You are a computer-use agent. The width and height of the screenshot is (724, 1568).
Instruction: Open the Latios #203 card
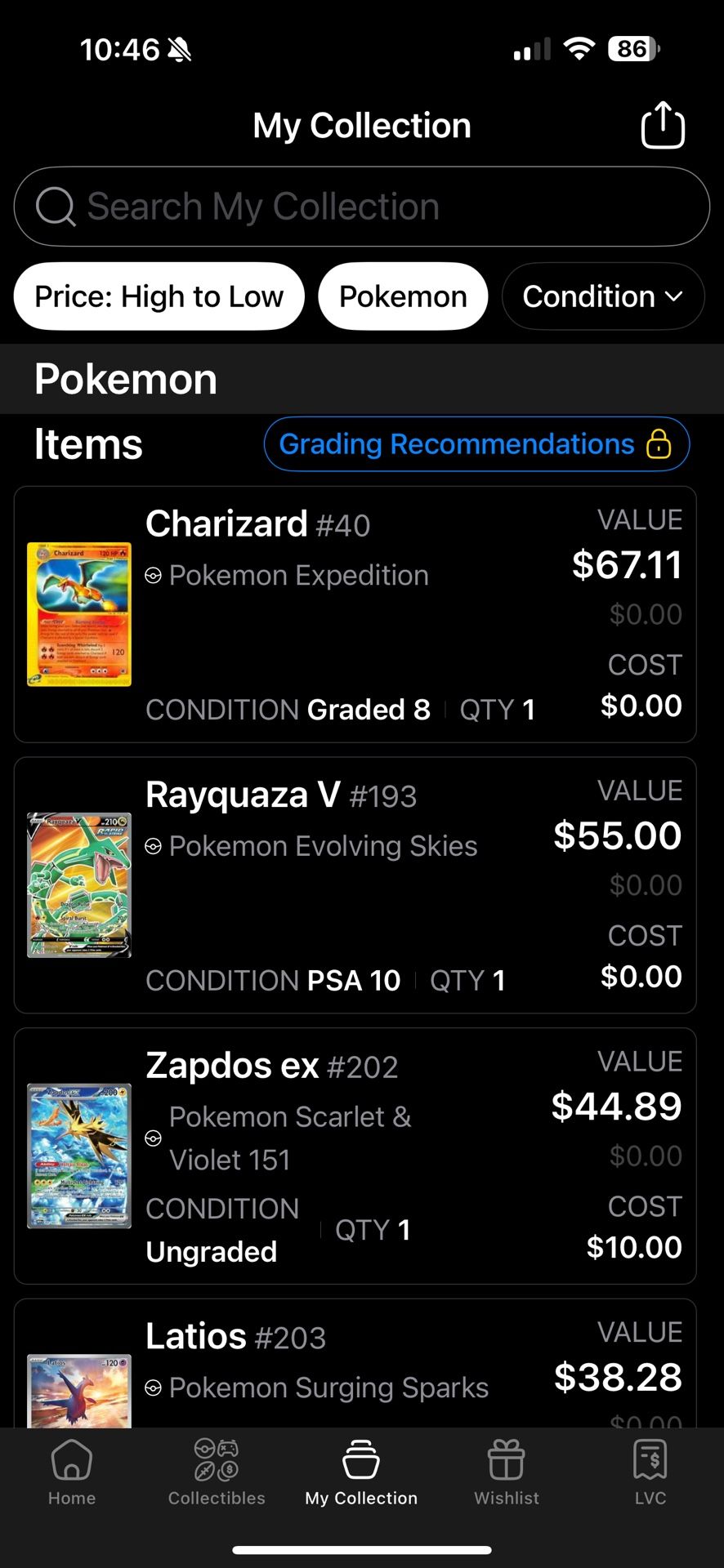coord(355,1362)
